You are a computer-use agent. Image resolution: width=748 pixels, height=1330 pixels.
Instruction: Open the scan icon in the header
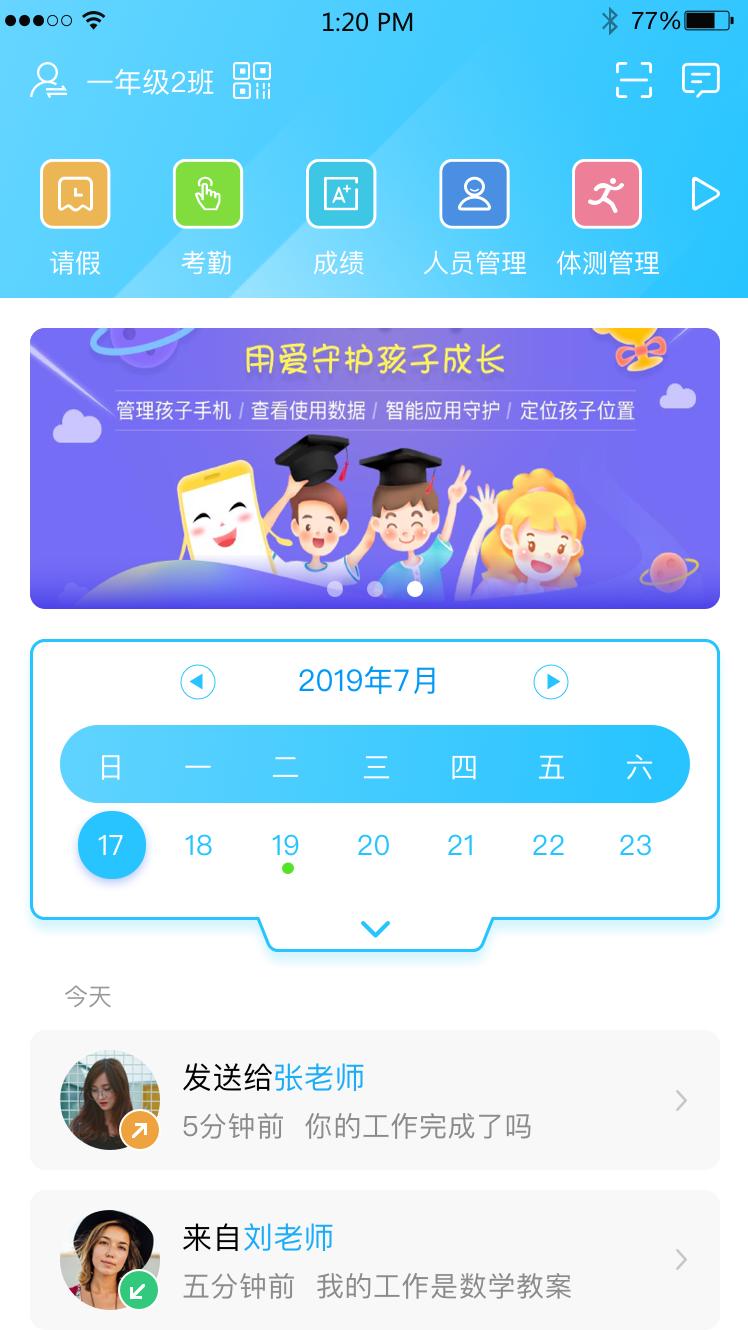point(633,80)
